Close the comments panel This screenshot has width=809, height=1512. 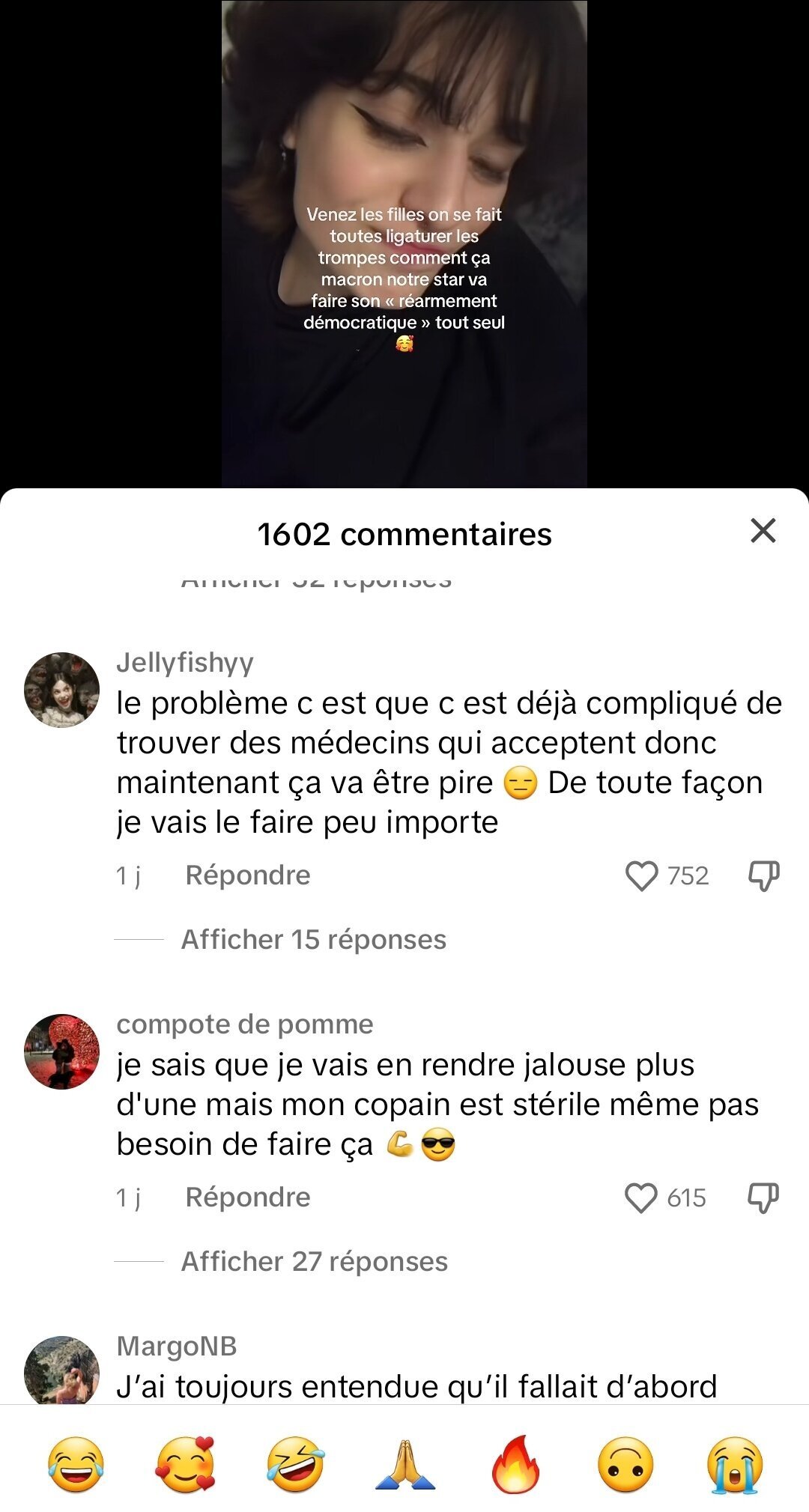click(763, 531)
